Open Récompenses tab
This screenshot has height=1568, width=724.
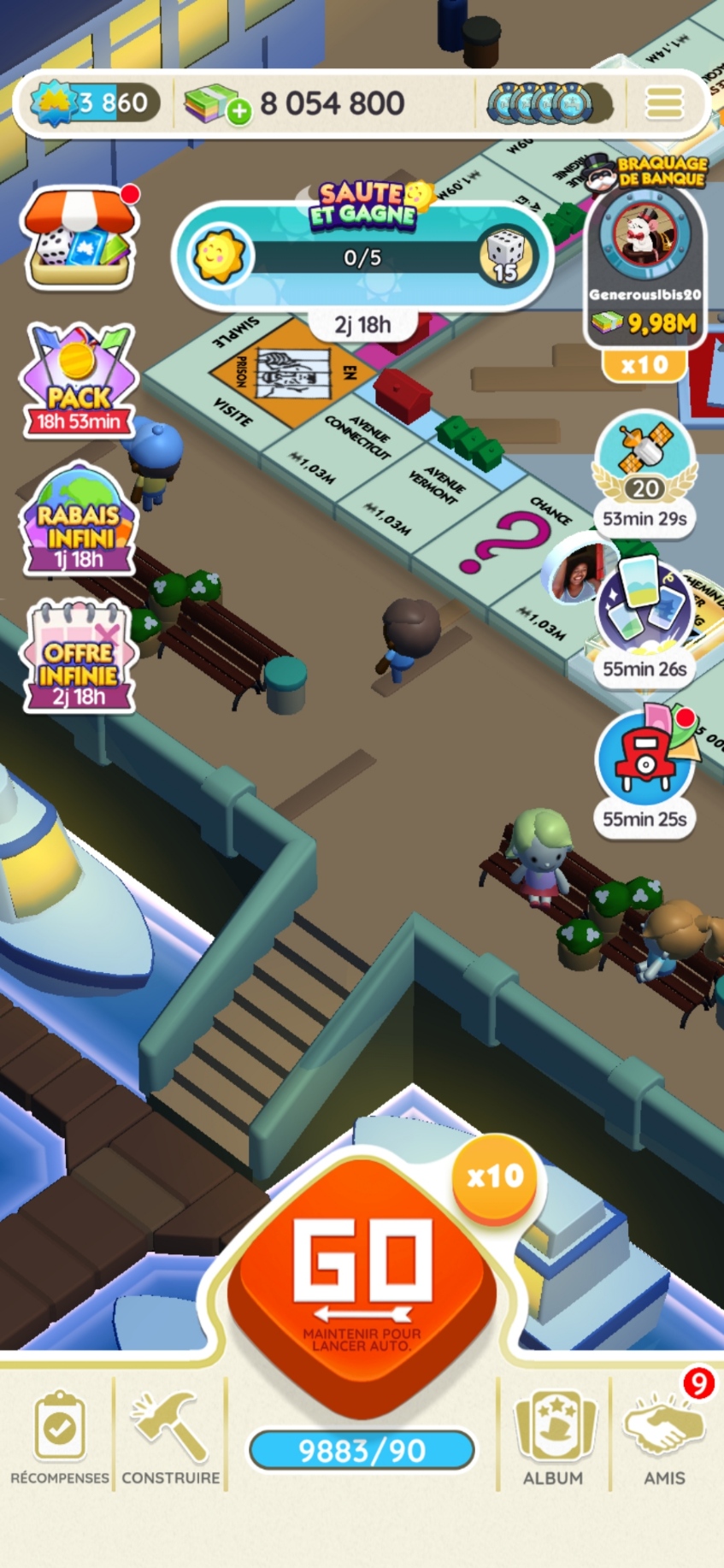click(59, 1438)
